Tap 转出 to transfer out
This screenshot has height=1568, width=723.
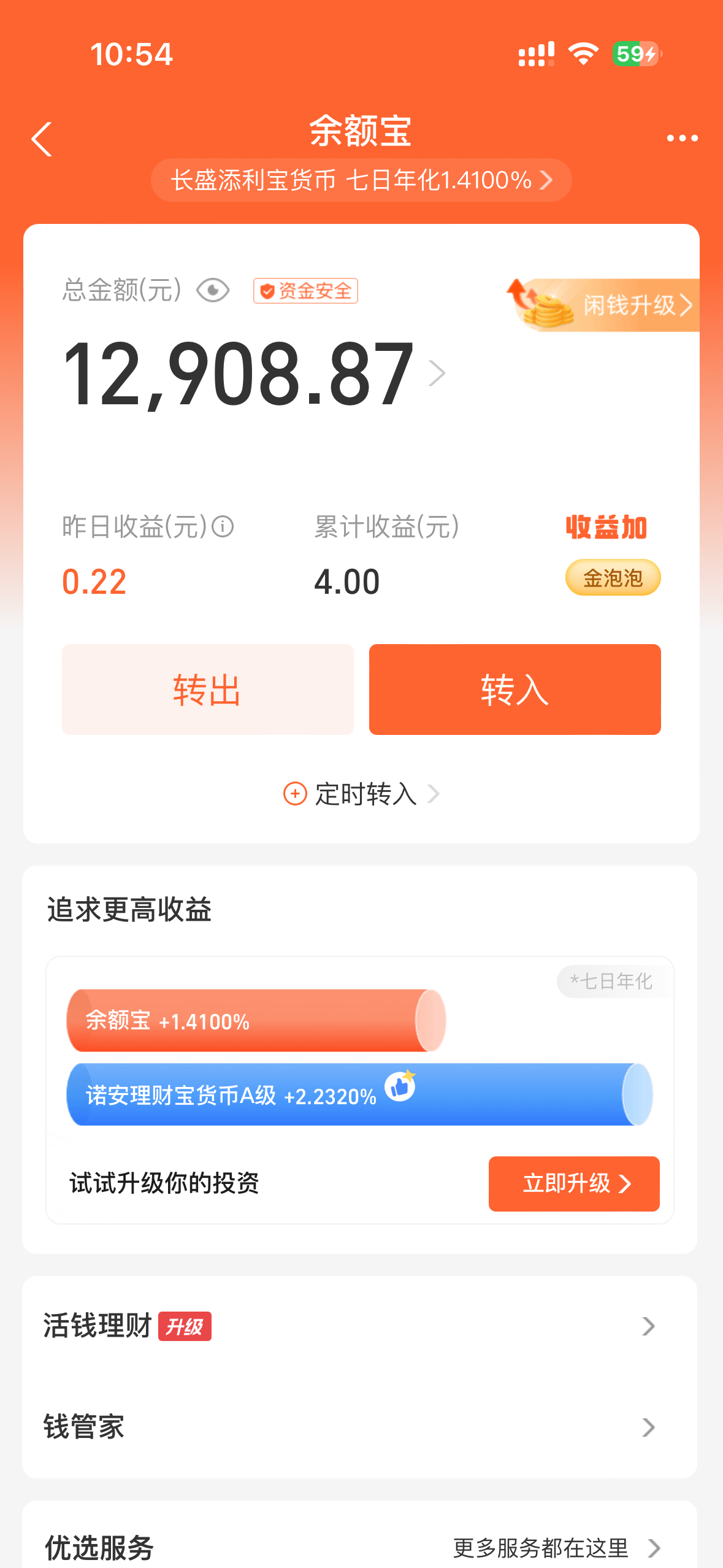click(208, 690)
